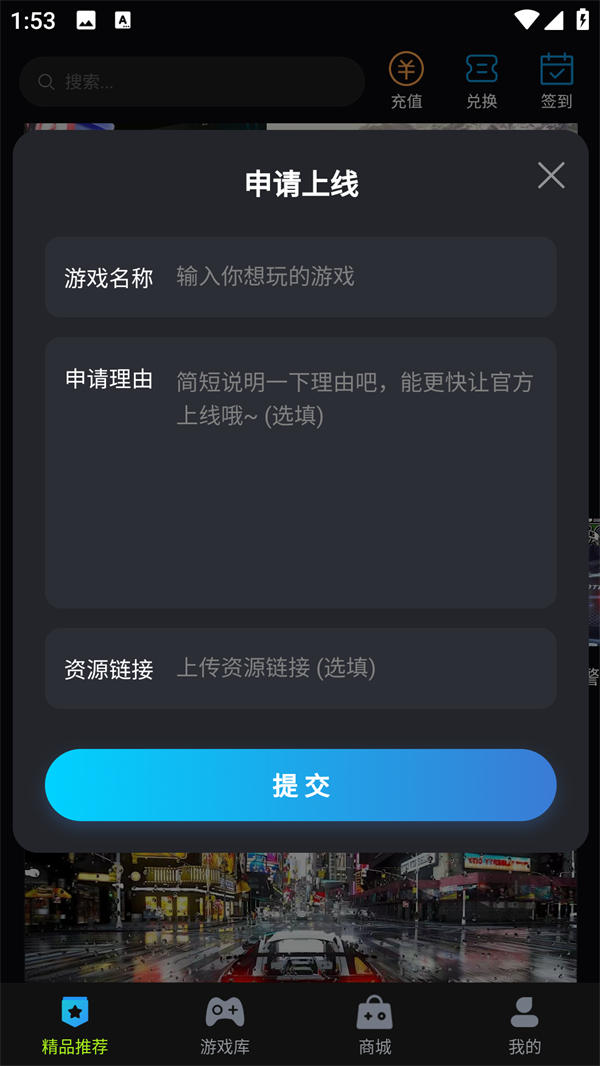Open the 商城 tab
Viewport: 600px width, 1066px height.
click(375, 1026)
